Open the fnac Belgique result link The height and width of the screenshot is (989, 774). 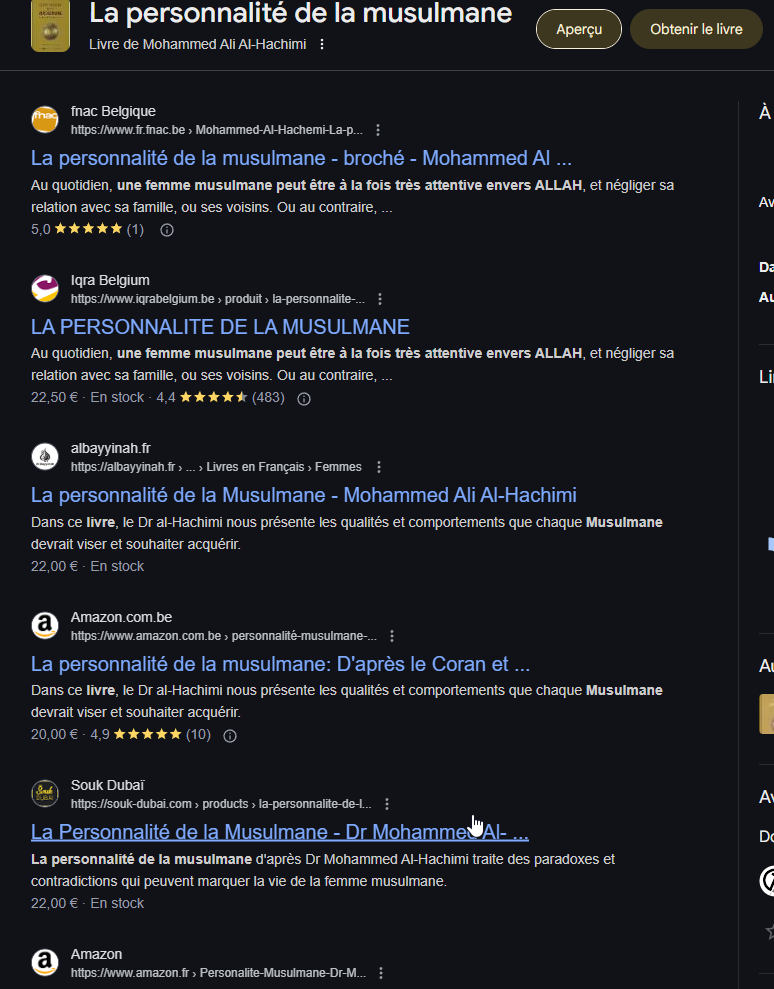tap(301, 158)
